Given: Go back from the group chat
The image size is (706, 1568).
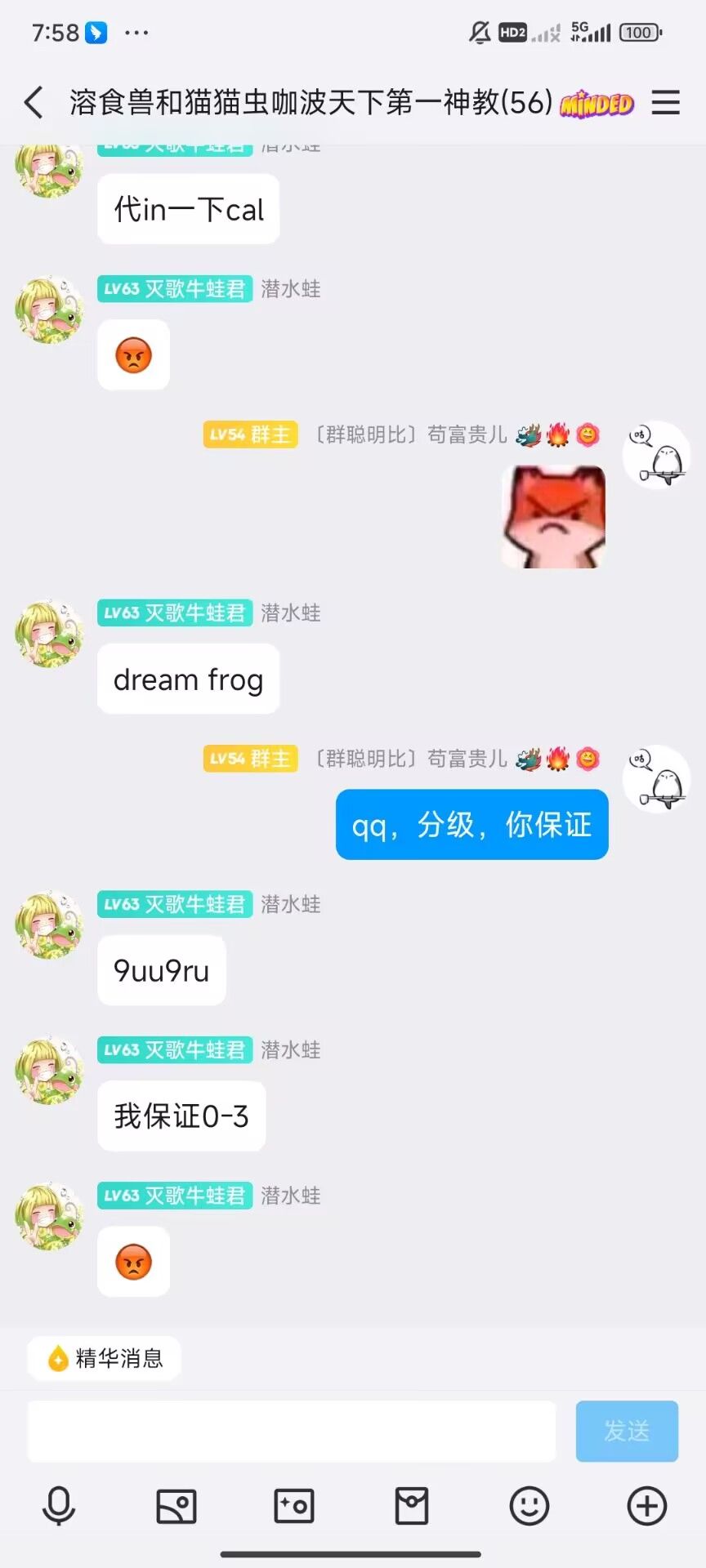Looking at the screenshot, I should click(34, 103).
